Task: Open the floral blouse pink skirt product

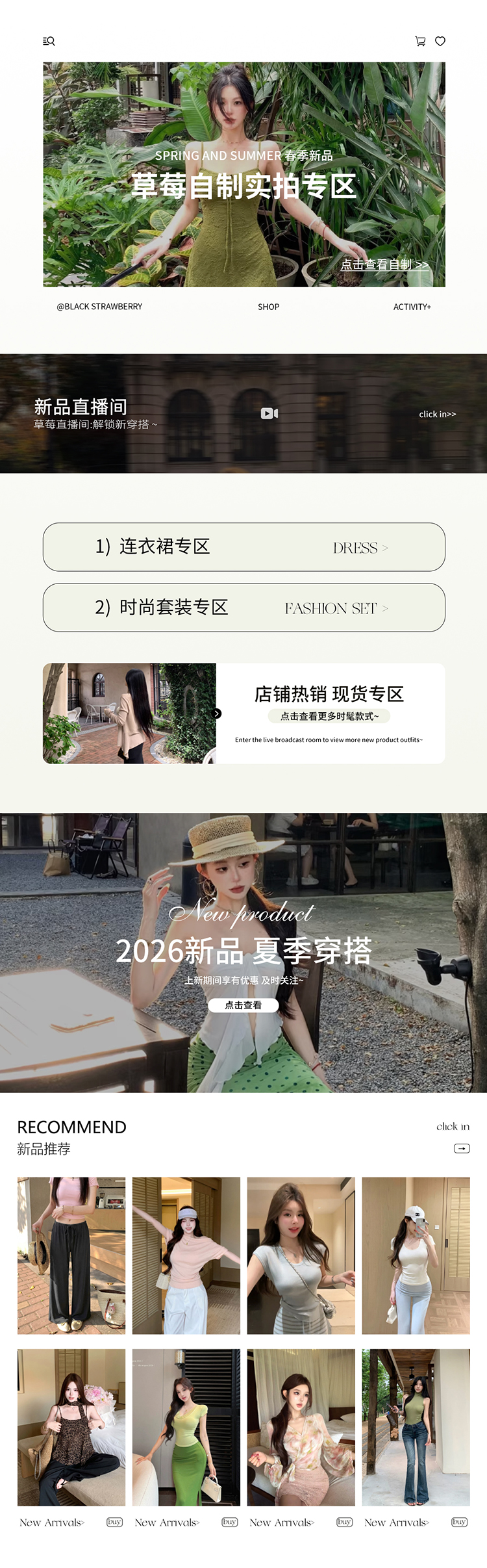Action: [x=301, y=1427]
